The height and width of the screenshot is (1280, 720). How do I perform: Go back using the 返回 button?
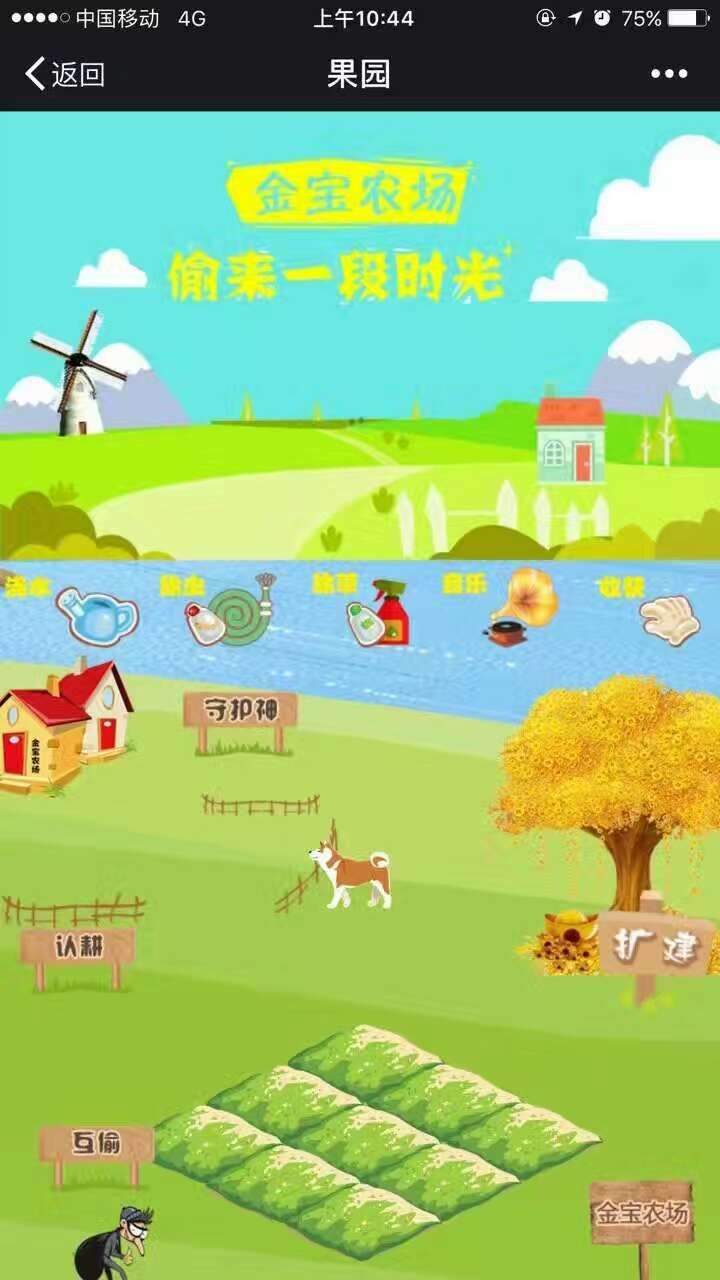coord(65,74)
